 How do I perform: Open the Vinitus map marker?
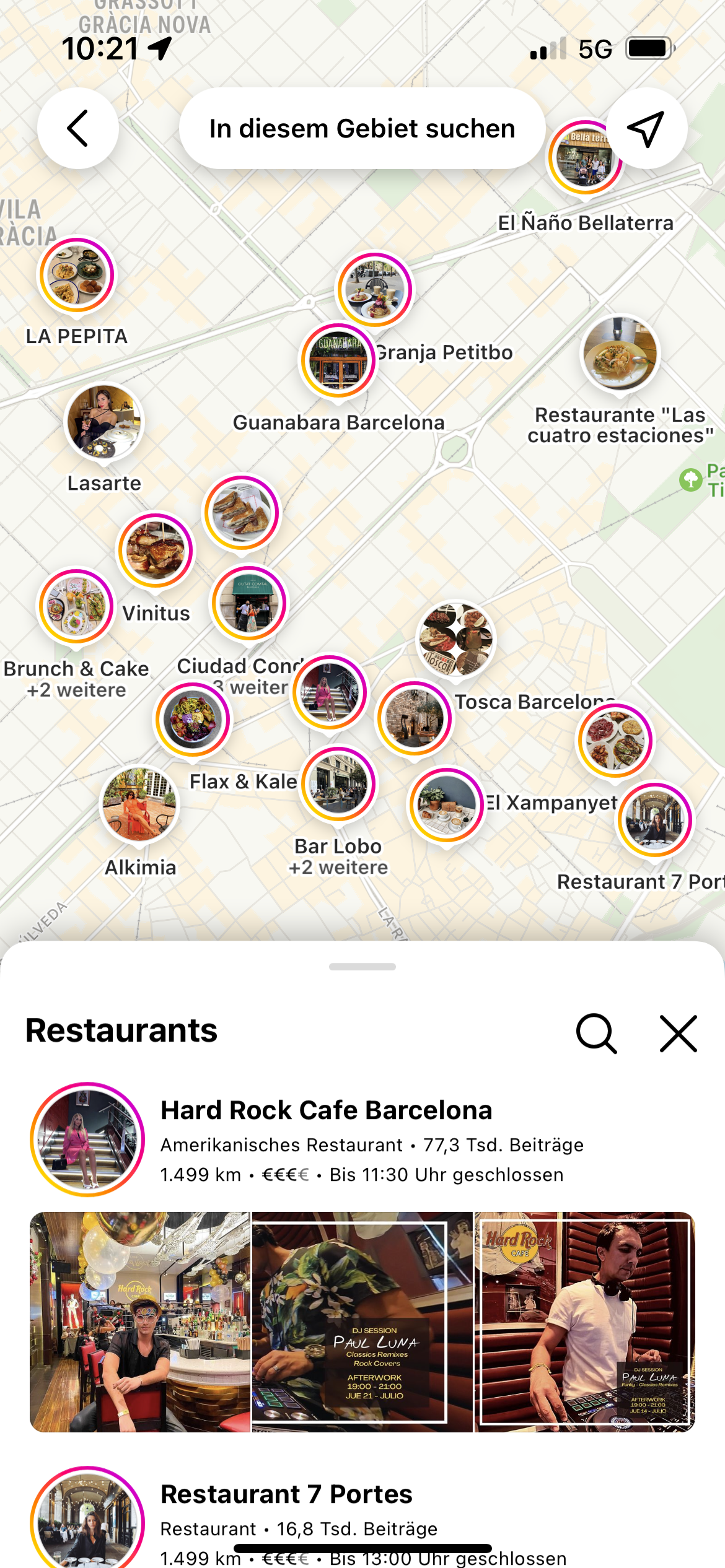[x=156, y=551]
